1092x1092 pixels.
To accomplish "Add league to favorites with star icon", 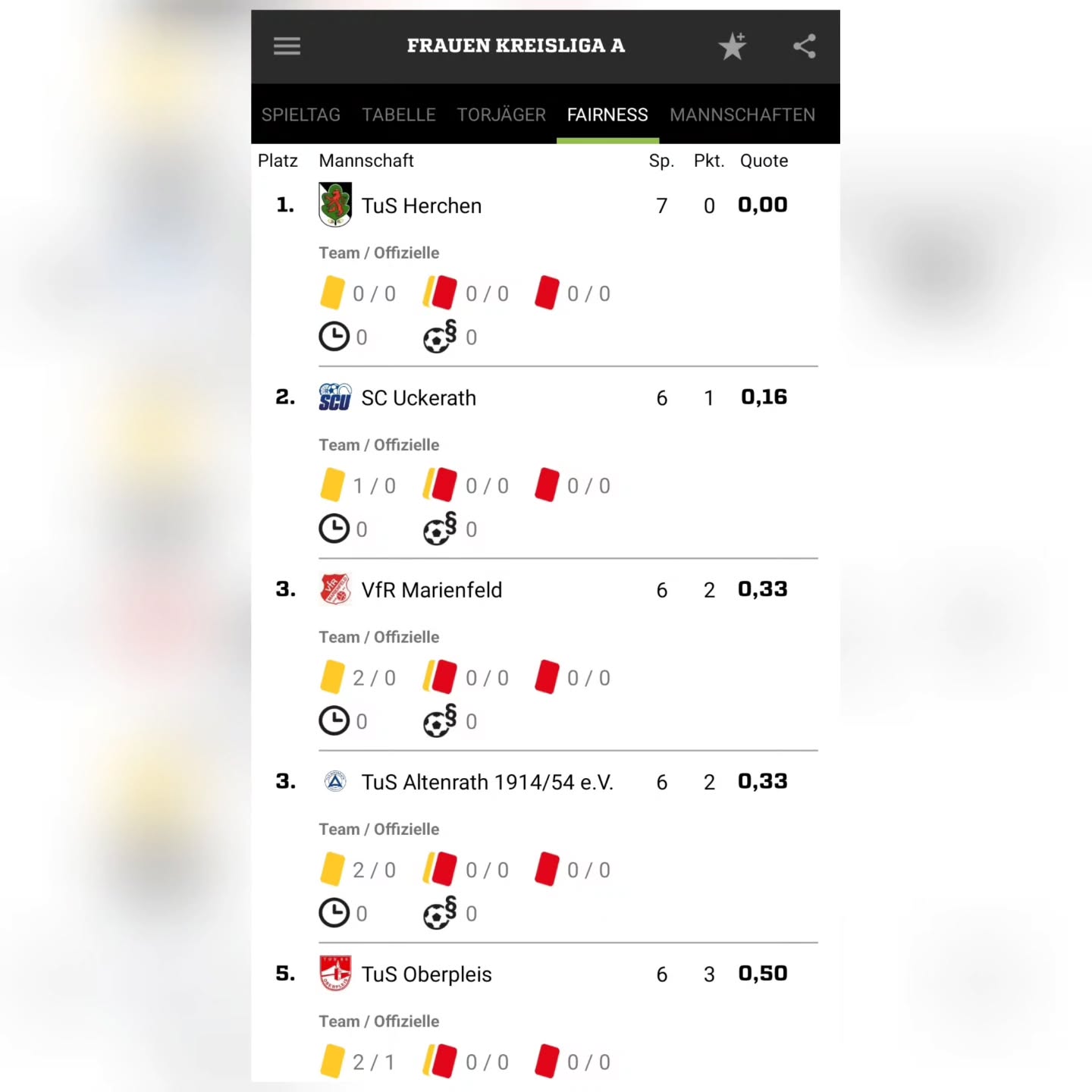I will (x=733, y=46).
